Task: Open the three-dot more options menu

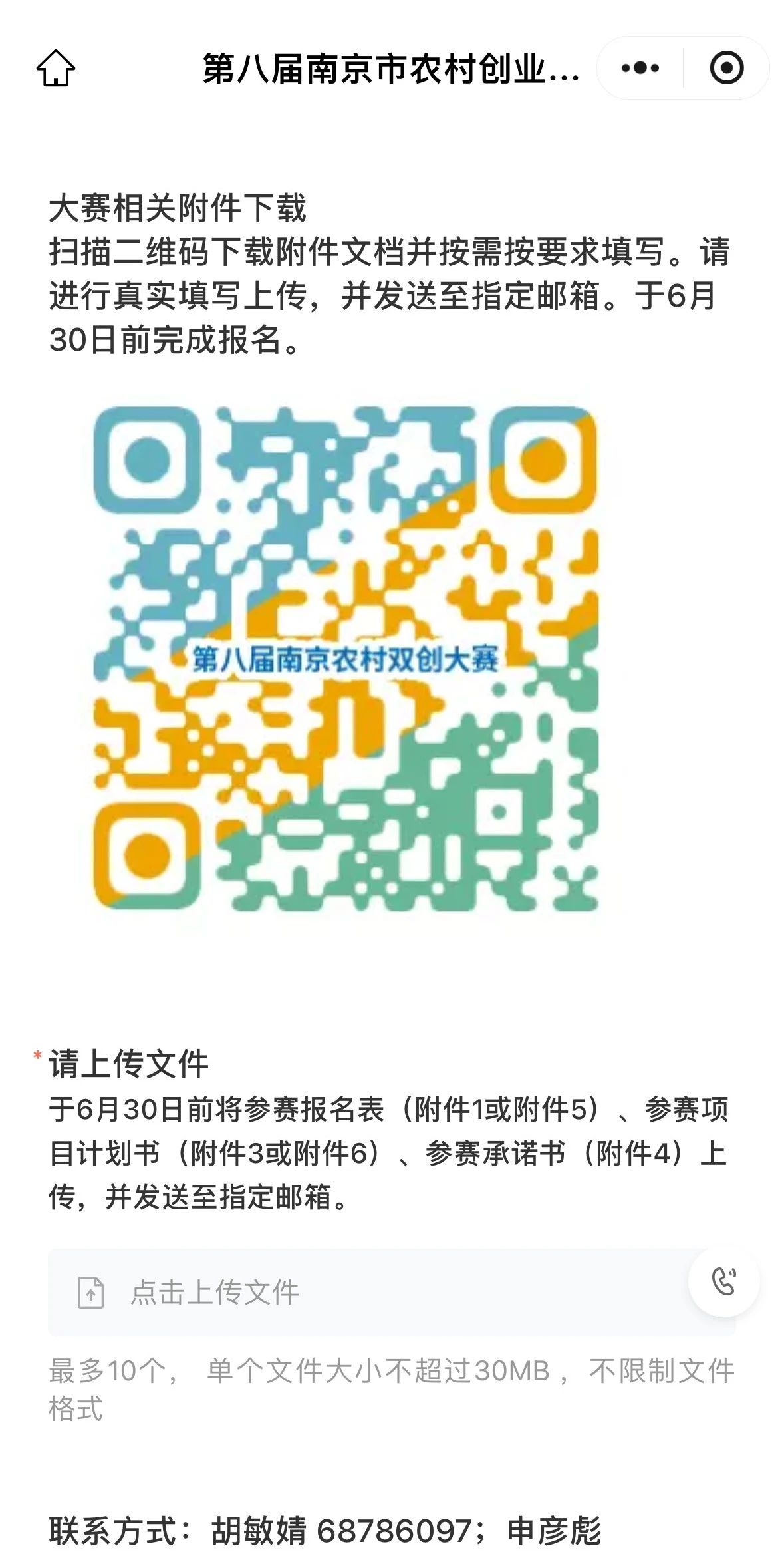Action: click(640, 68)
